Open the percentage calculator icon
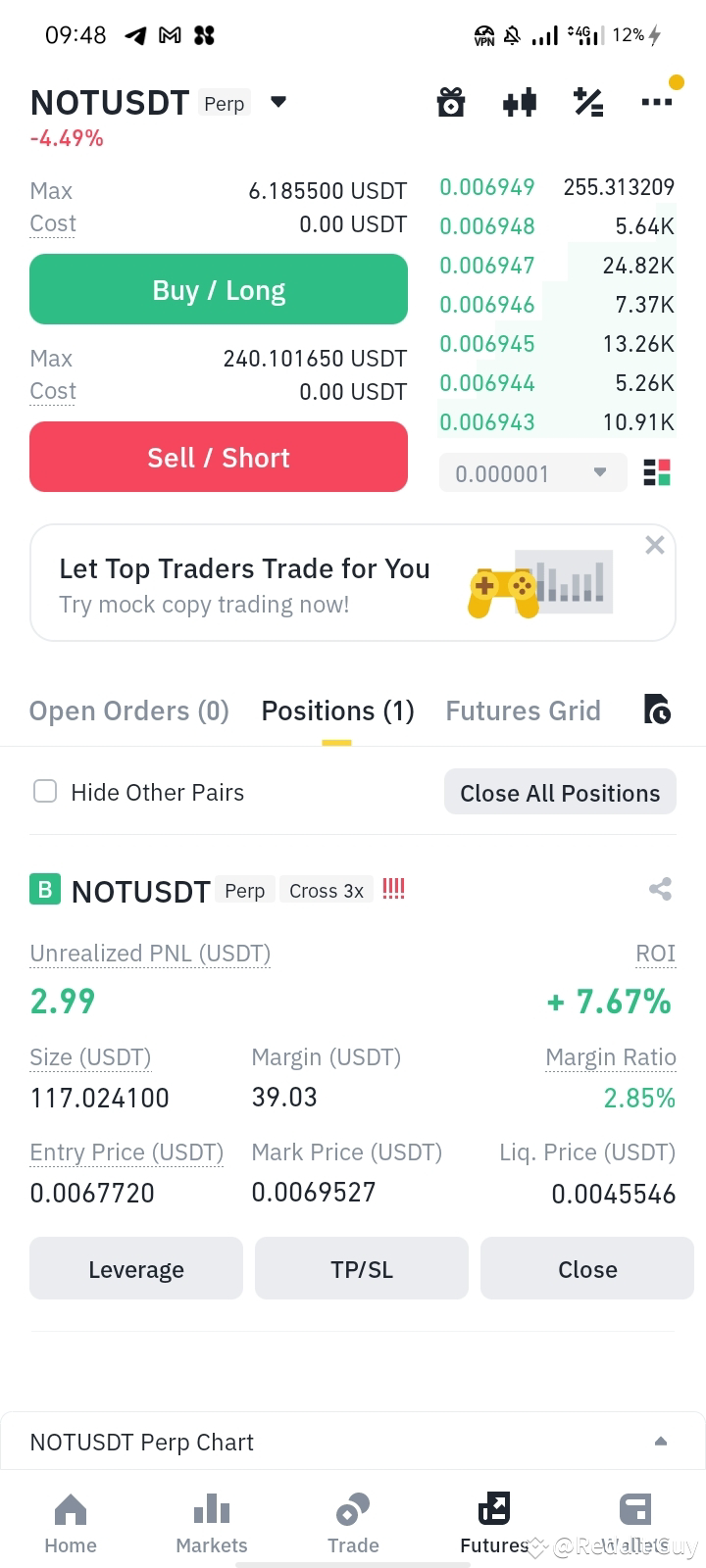 (588, 102)
